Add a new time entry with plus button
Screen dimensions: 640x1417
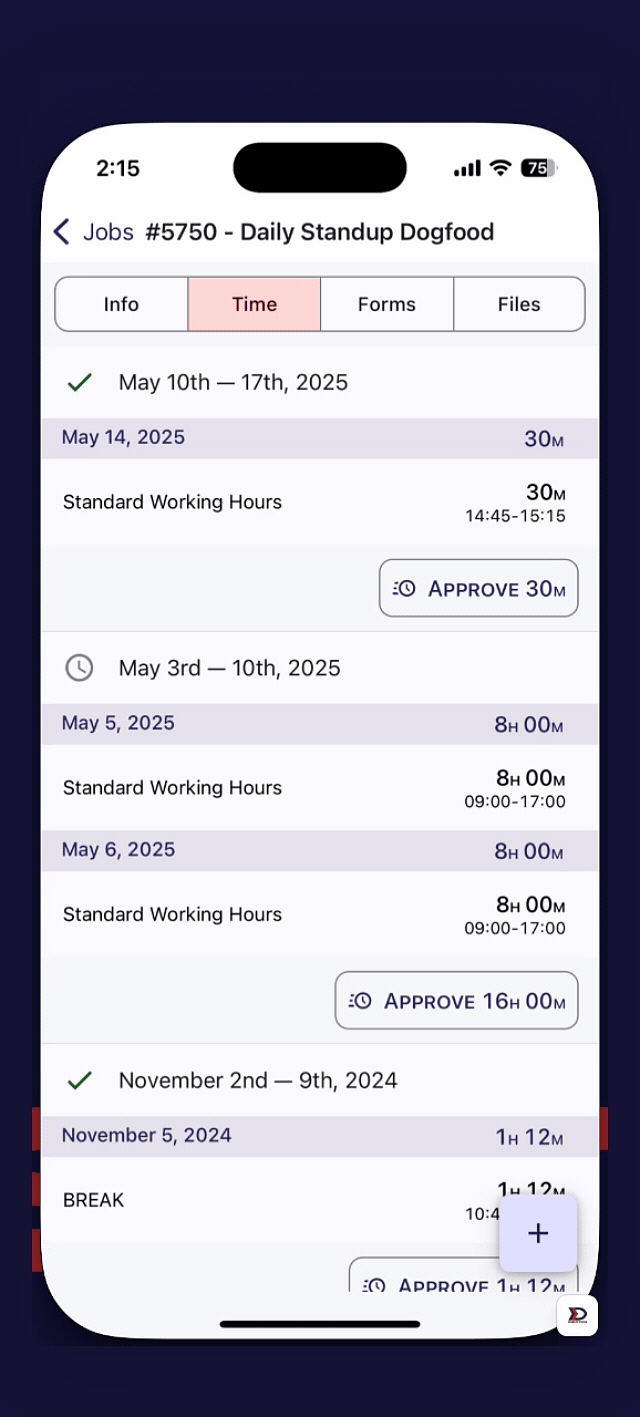click(538, 1233)
